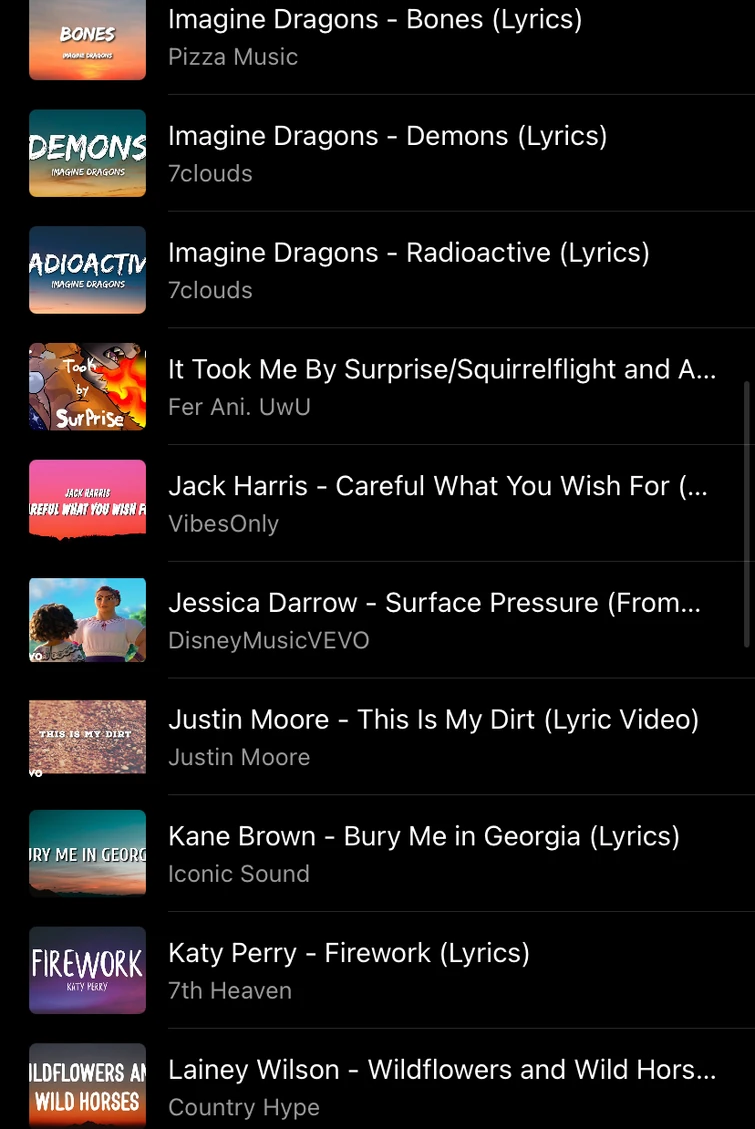This screenshot has width=755, height=1129.
Task: Play the Surface Pressure thumbnail
Action: pyautogui.click(x=87, y=619)
